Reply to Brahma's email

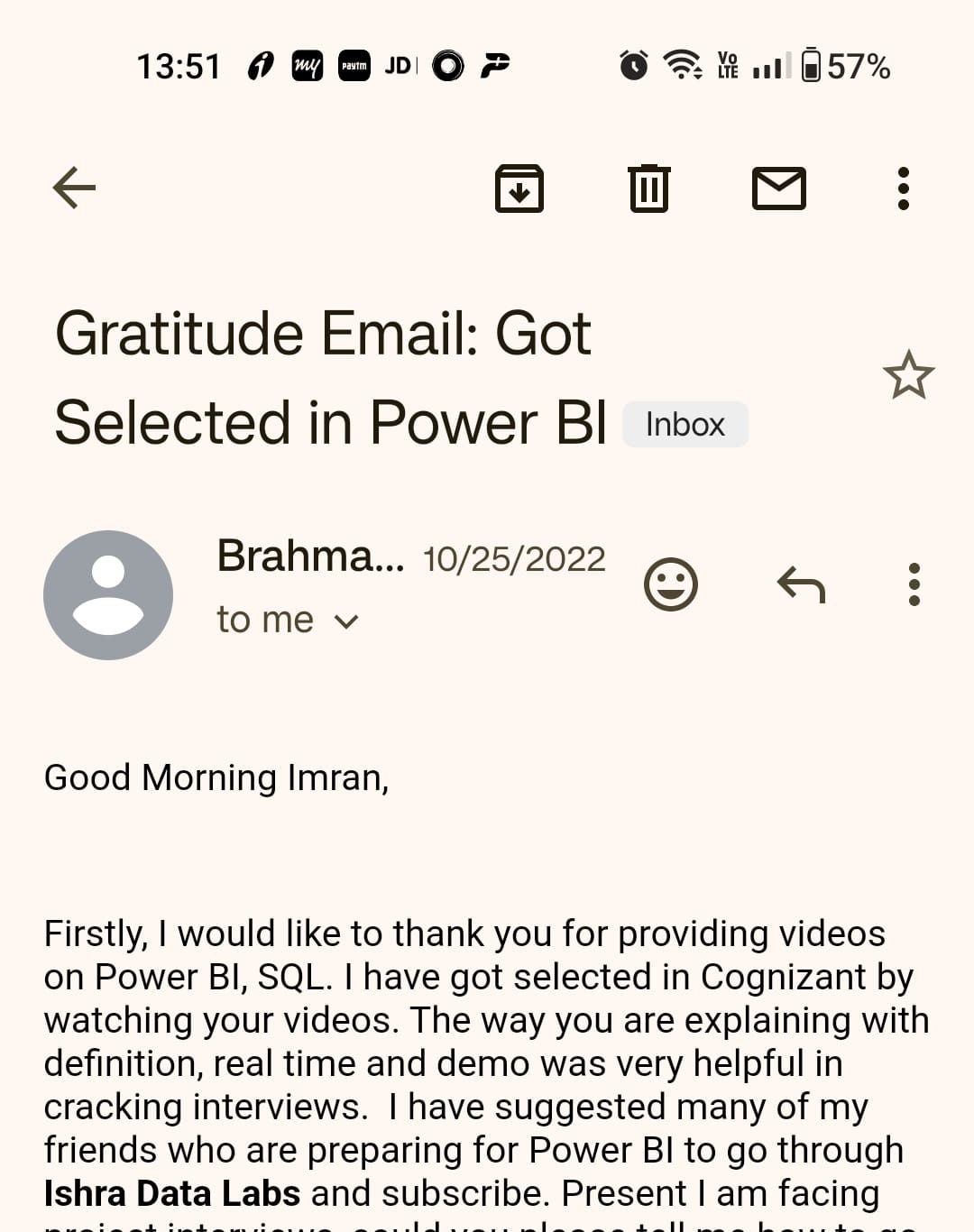[x=801, y=584]
